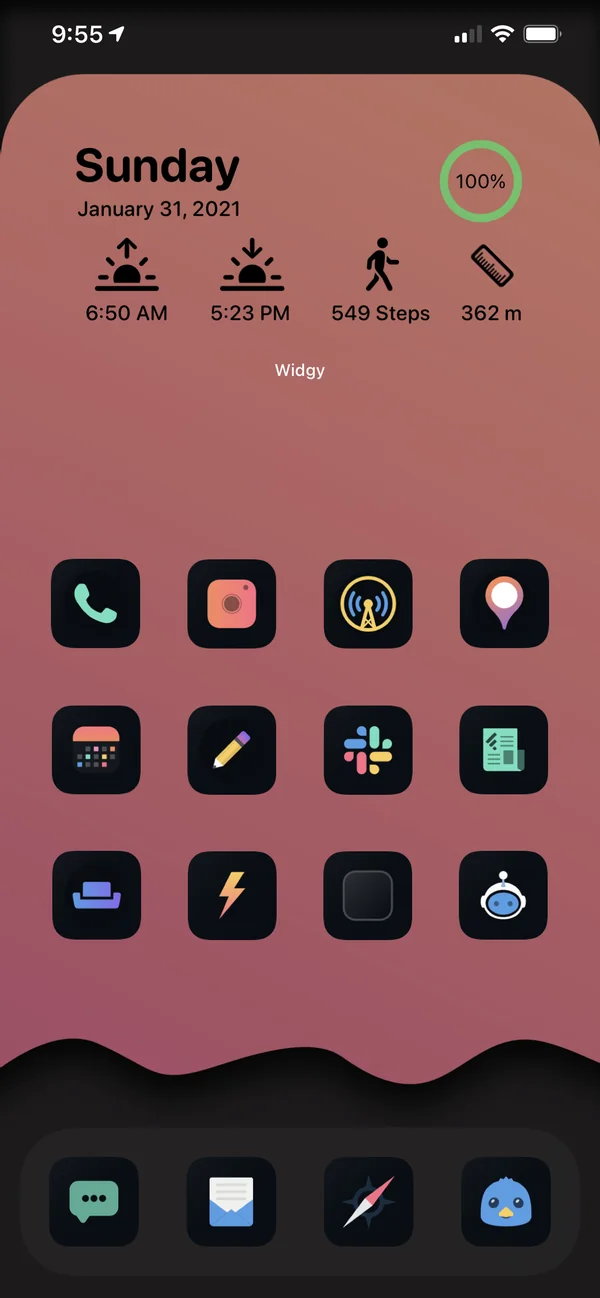The width and height of the screenshot is (600, 1298).
Task: Open the Overcast podcast app
Action: [x=368, y=603]
